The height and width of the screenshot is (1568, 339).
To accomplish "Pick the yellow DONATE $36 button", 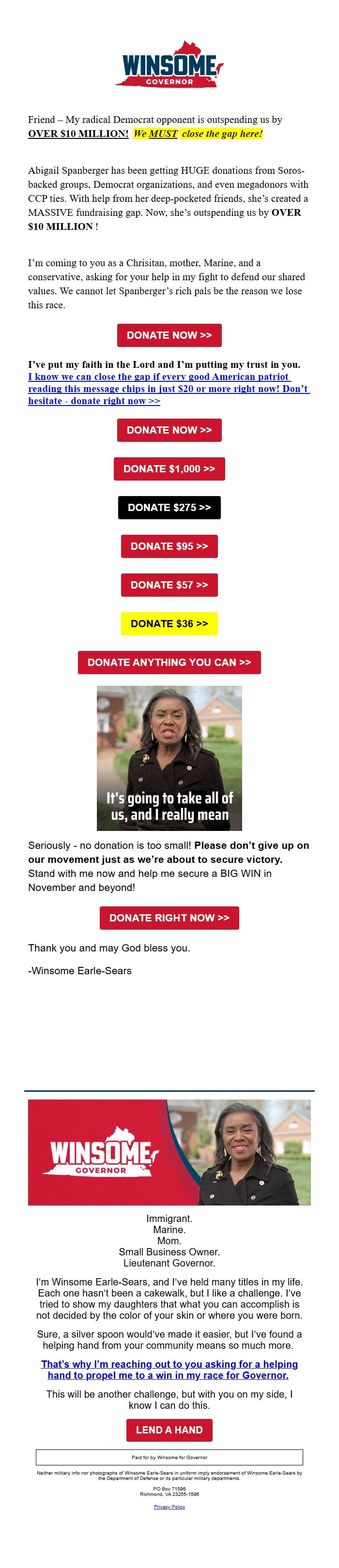I will tap(169, 623).
